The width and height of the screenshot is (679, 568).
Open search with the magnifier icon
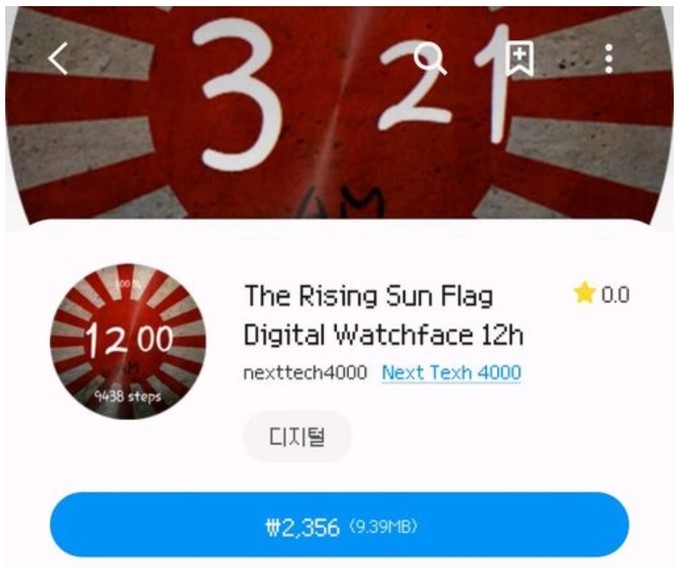click(430, 59)
